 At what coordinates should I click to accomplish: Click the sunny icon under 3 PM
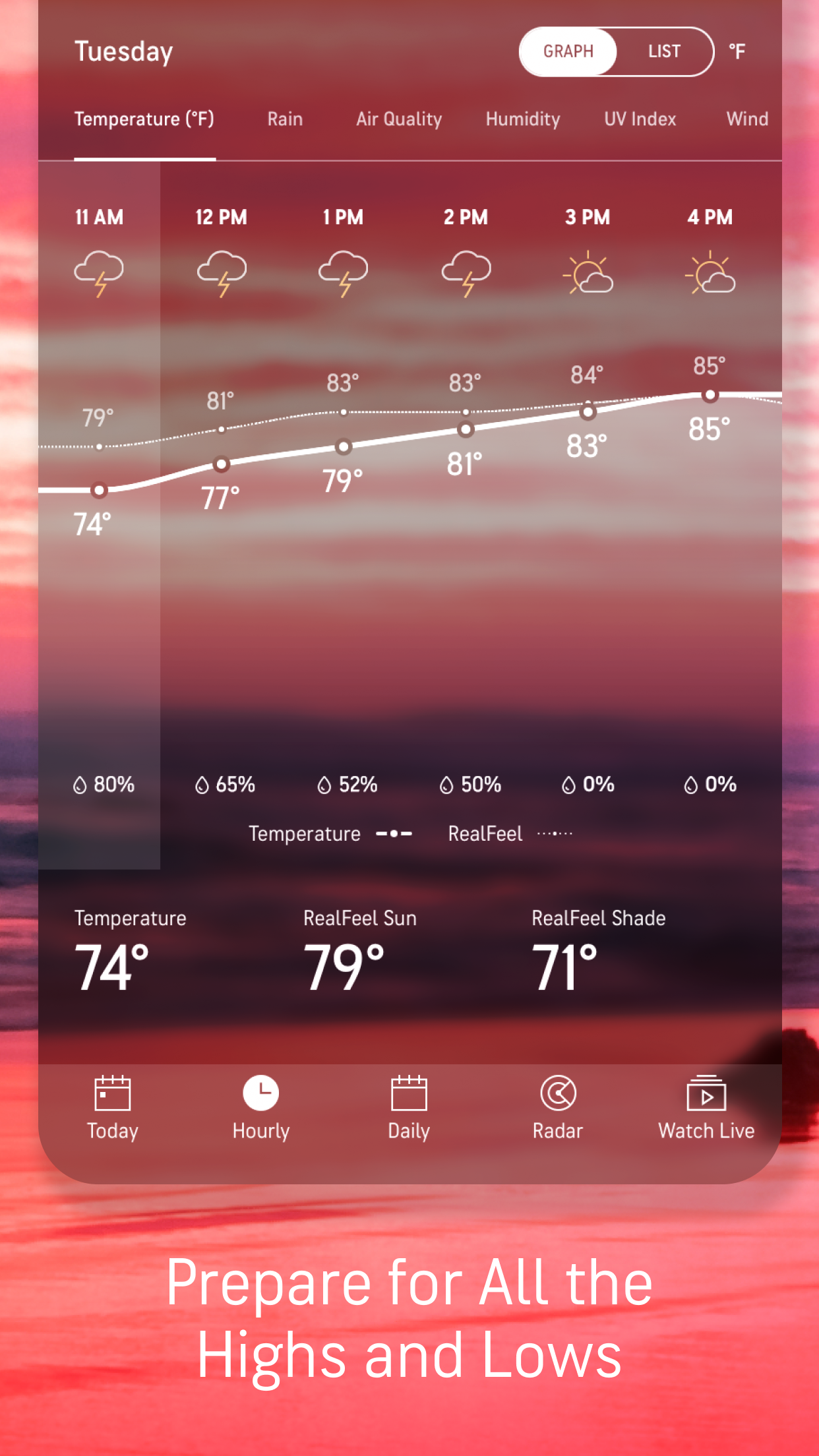589,272
